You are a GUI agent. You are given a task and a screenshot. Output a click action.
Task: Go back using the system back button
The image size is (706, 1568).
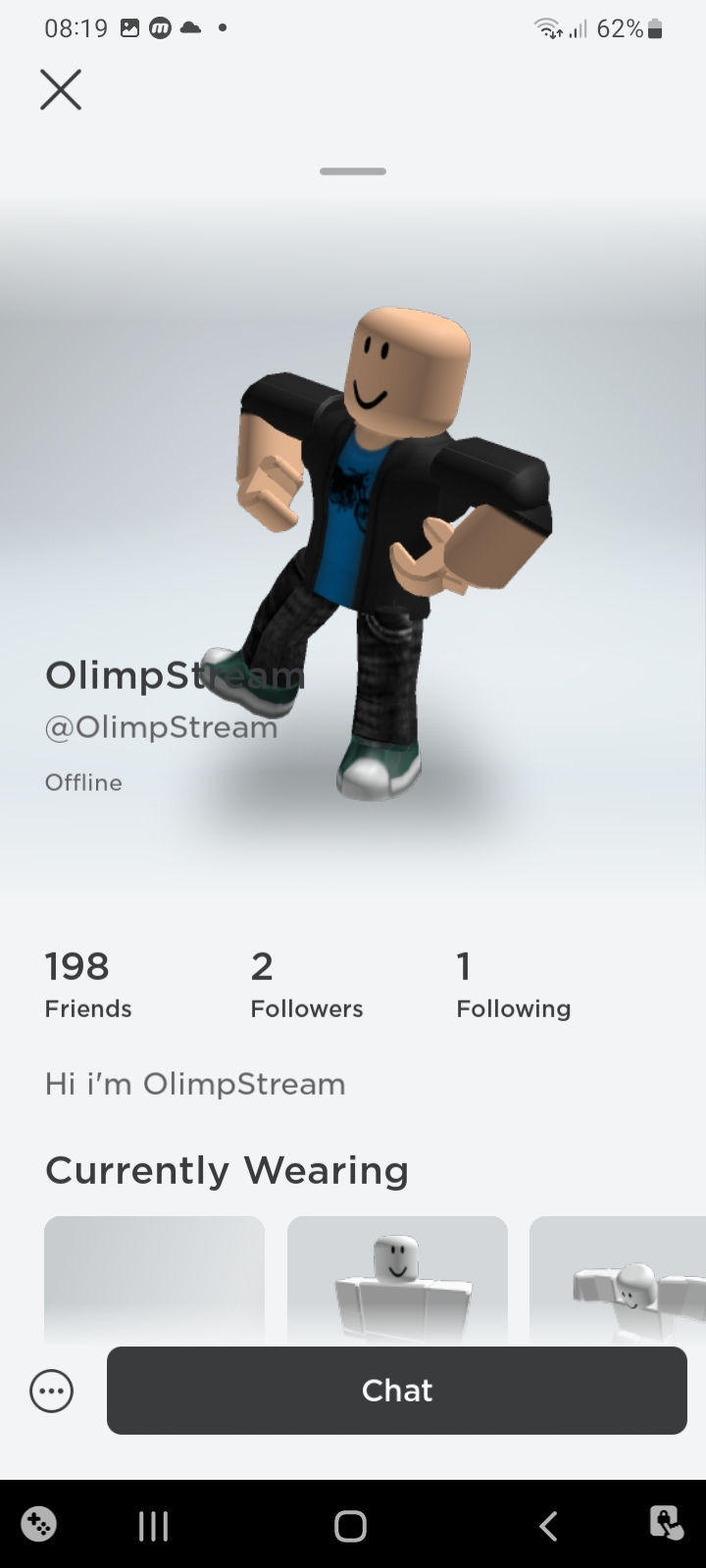pos(548,1525)
